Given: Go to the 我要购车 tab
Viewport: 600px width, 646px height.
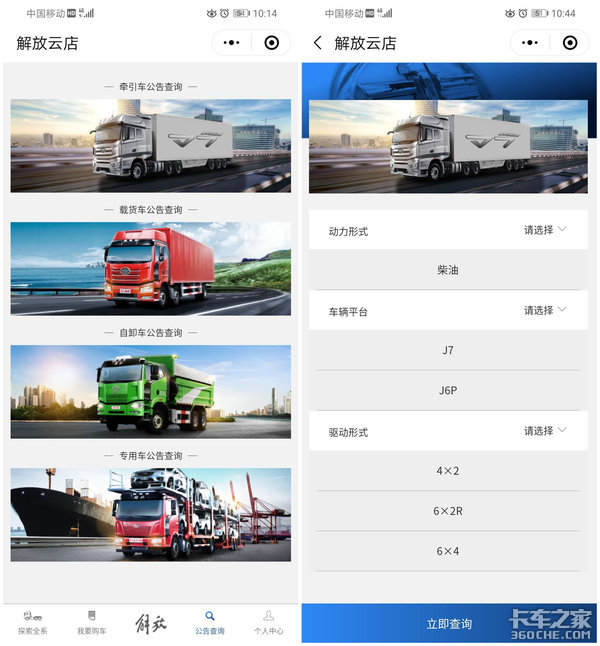Looking at the screenshot, I should click(91, 623).
